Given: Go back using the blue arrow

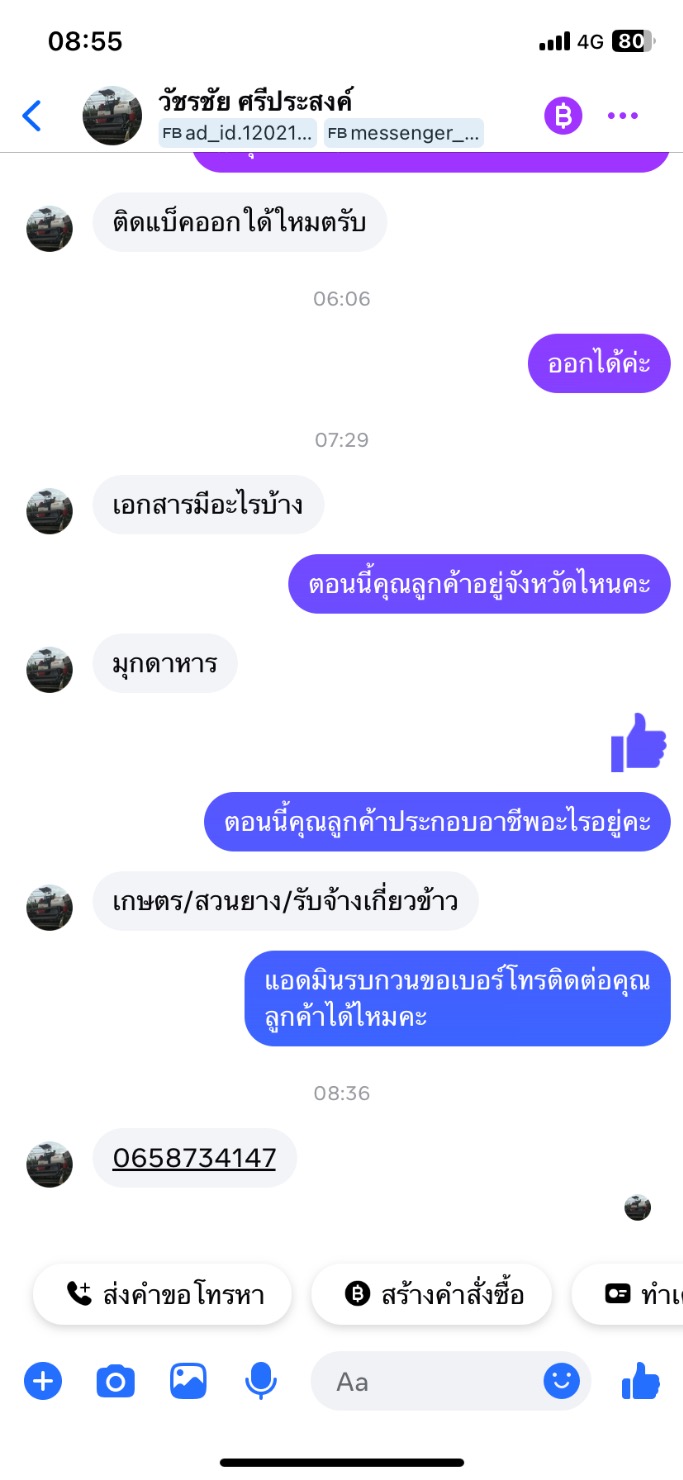Looking at the screenshot, I should pyautogui.click(x=32, y=116).
